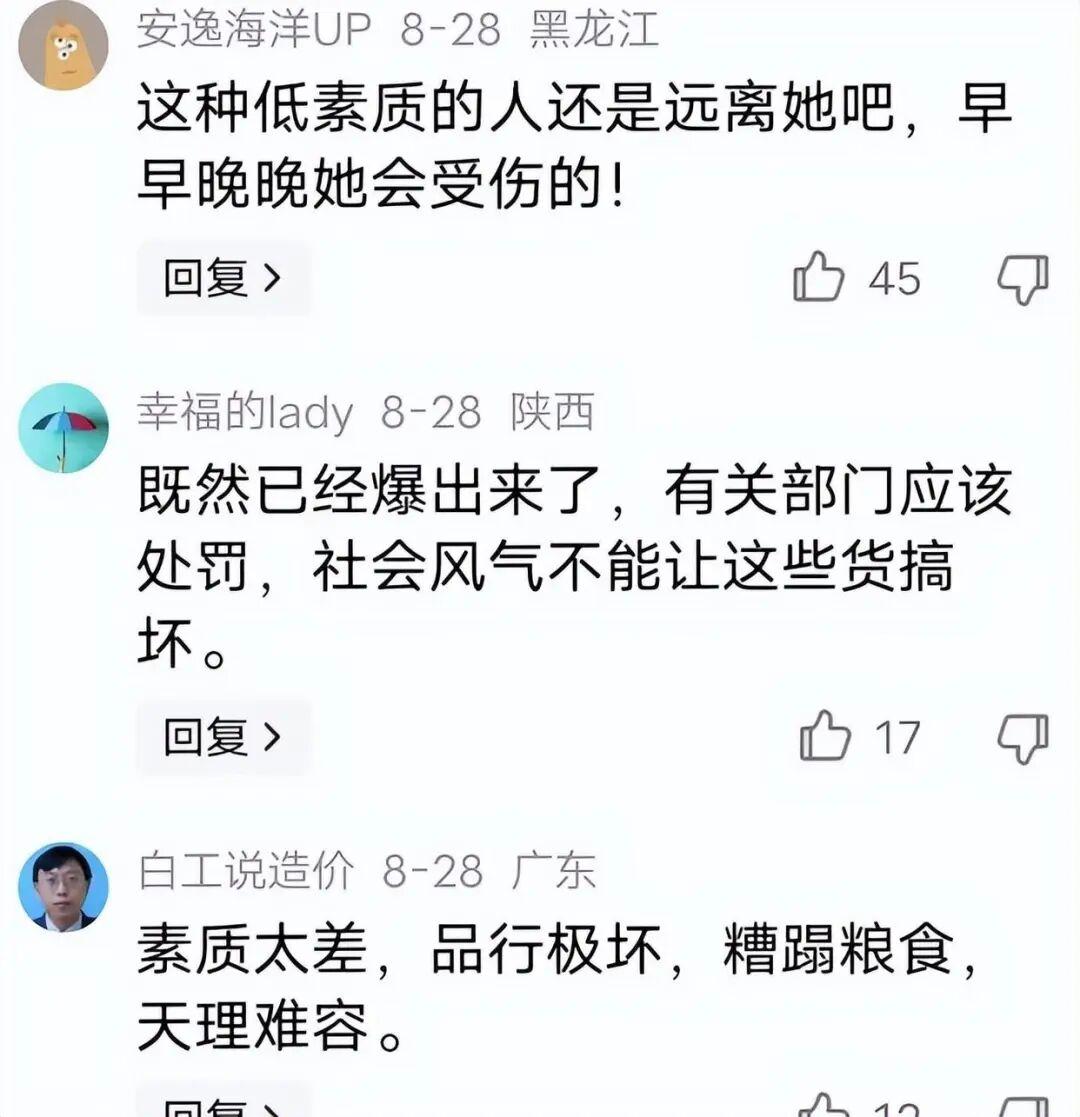
Task: Like 安逸海洋UP's comment
Action: coord(819,279)
